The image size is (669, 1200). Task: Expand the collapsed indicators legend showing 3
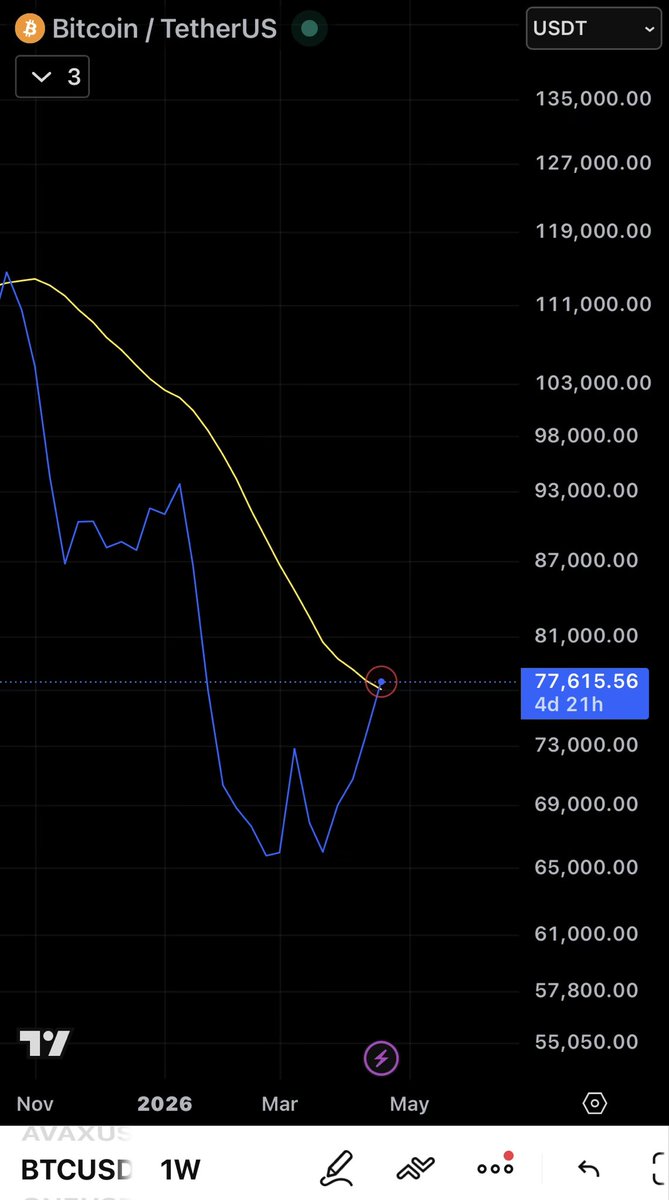[53, 77]
